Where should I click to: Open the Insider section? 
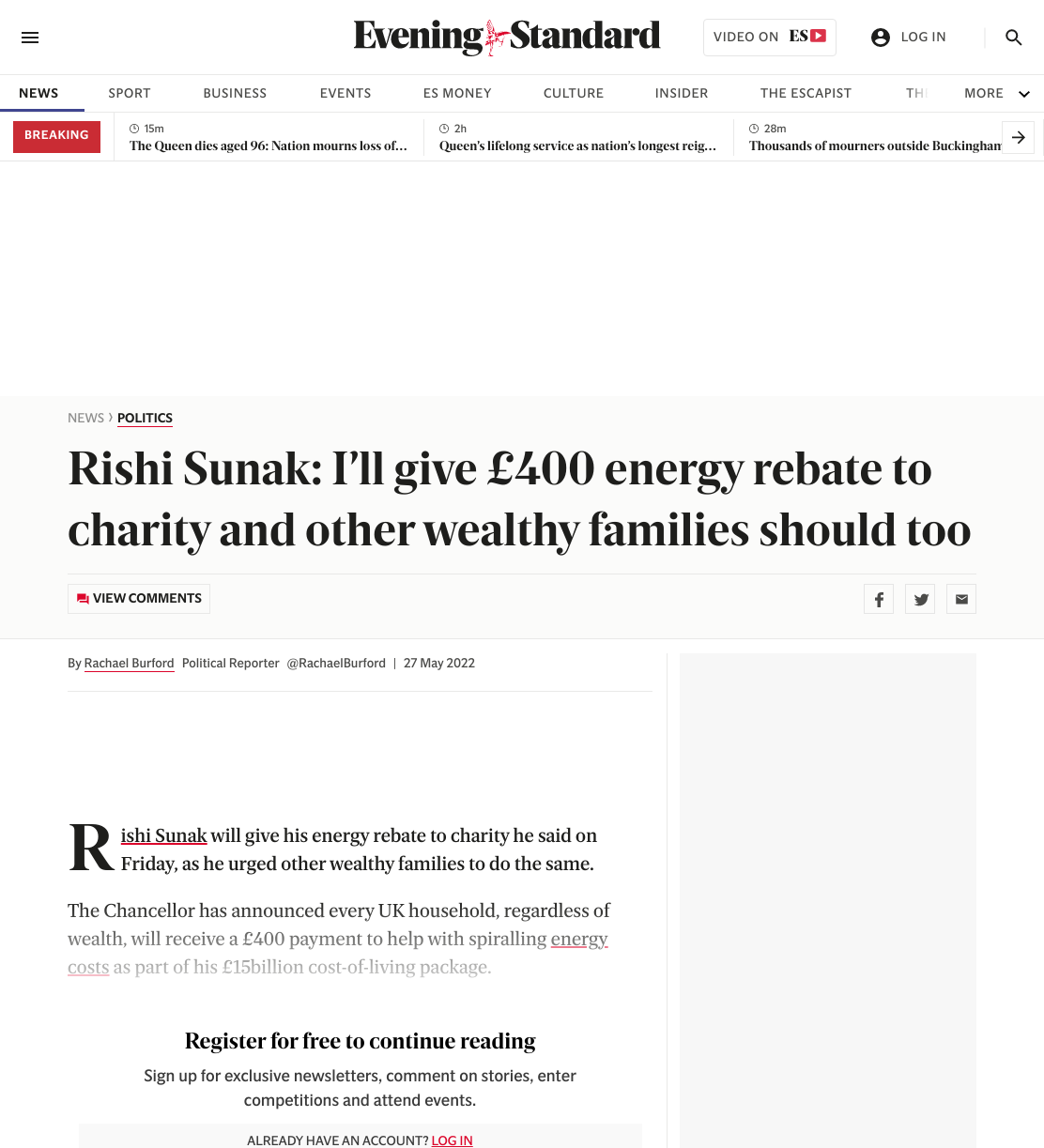pos(682,93)
